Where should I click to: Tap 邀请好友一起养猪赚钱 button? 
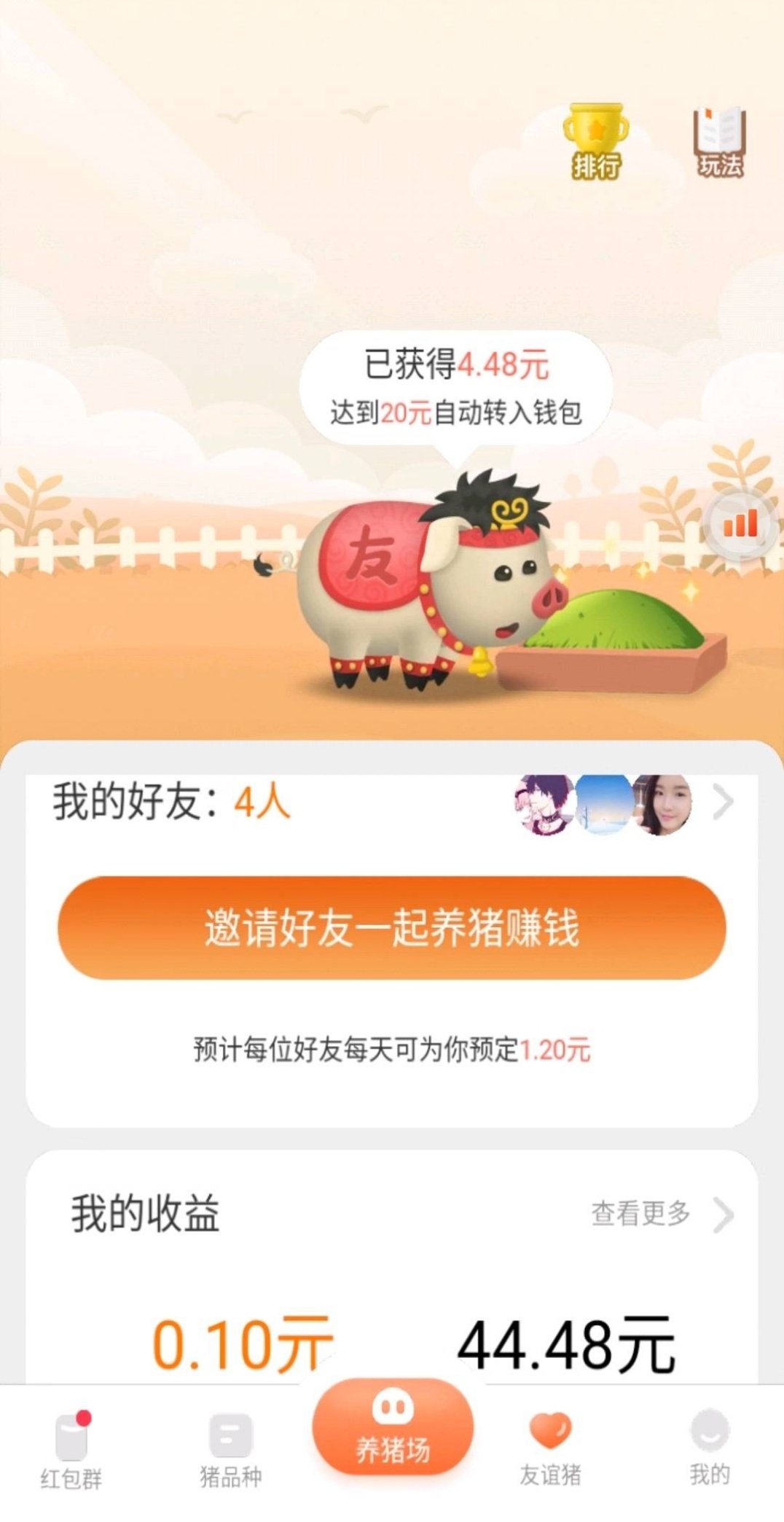point(392,928)
